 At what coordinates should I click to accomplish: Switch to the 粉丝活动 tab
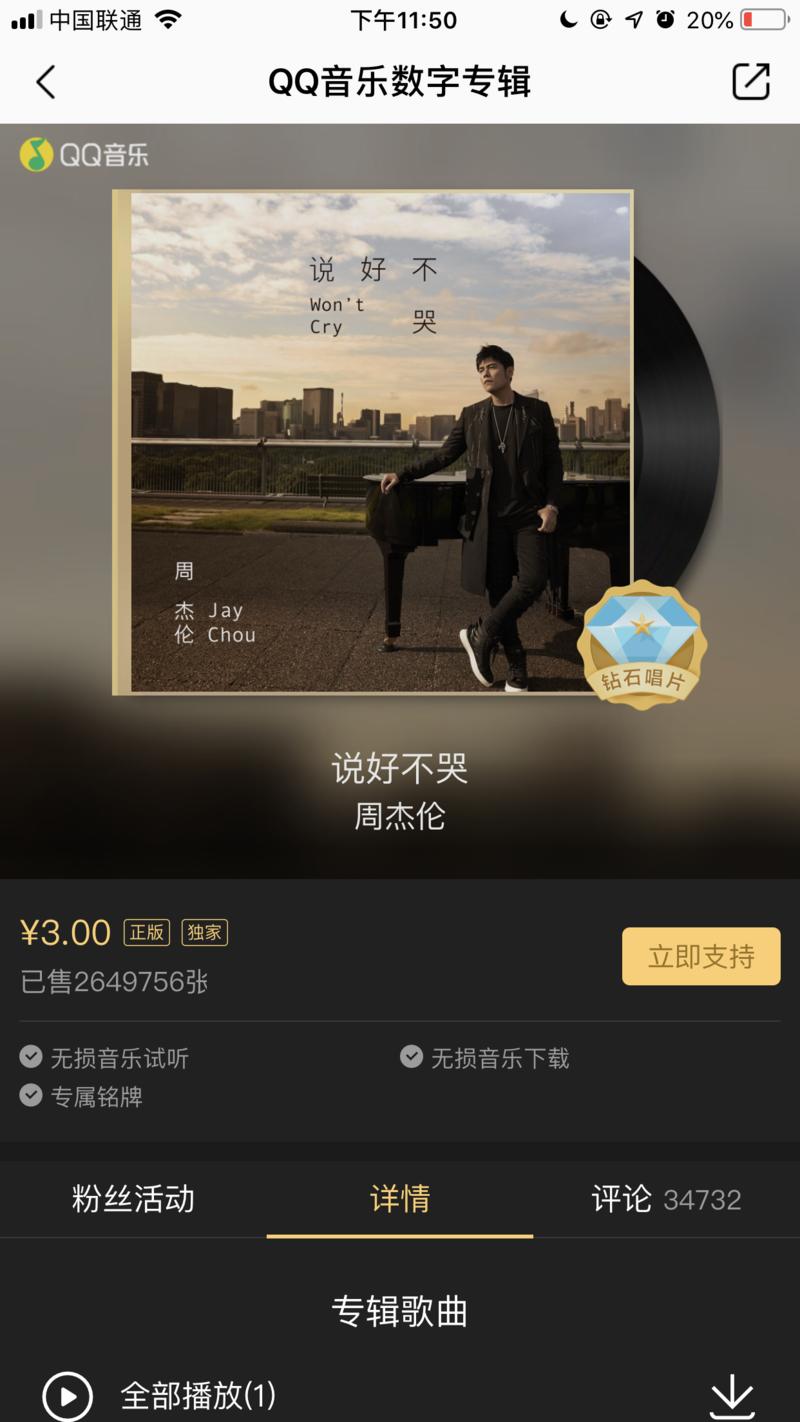(135, 1199)
